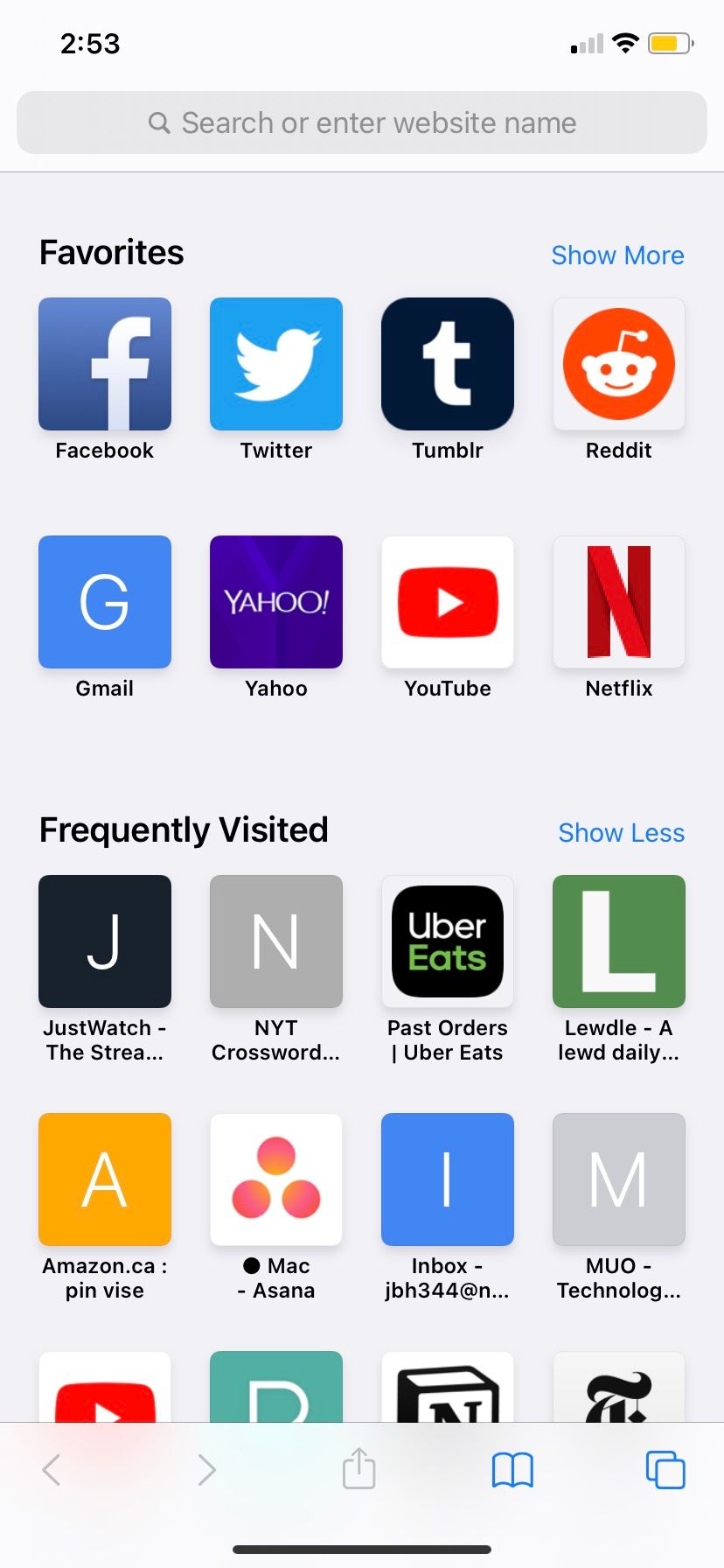Launch Tumblr shortcut
Viewport: 724px width, 1568px height.
click(x=447, y=364)
